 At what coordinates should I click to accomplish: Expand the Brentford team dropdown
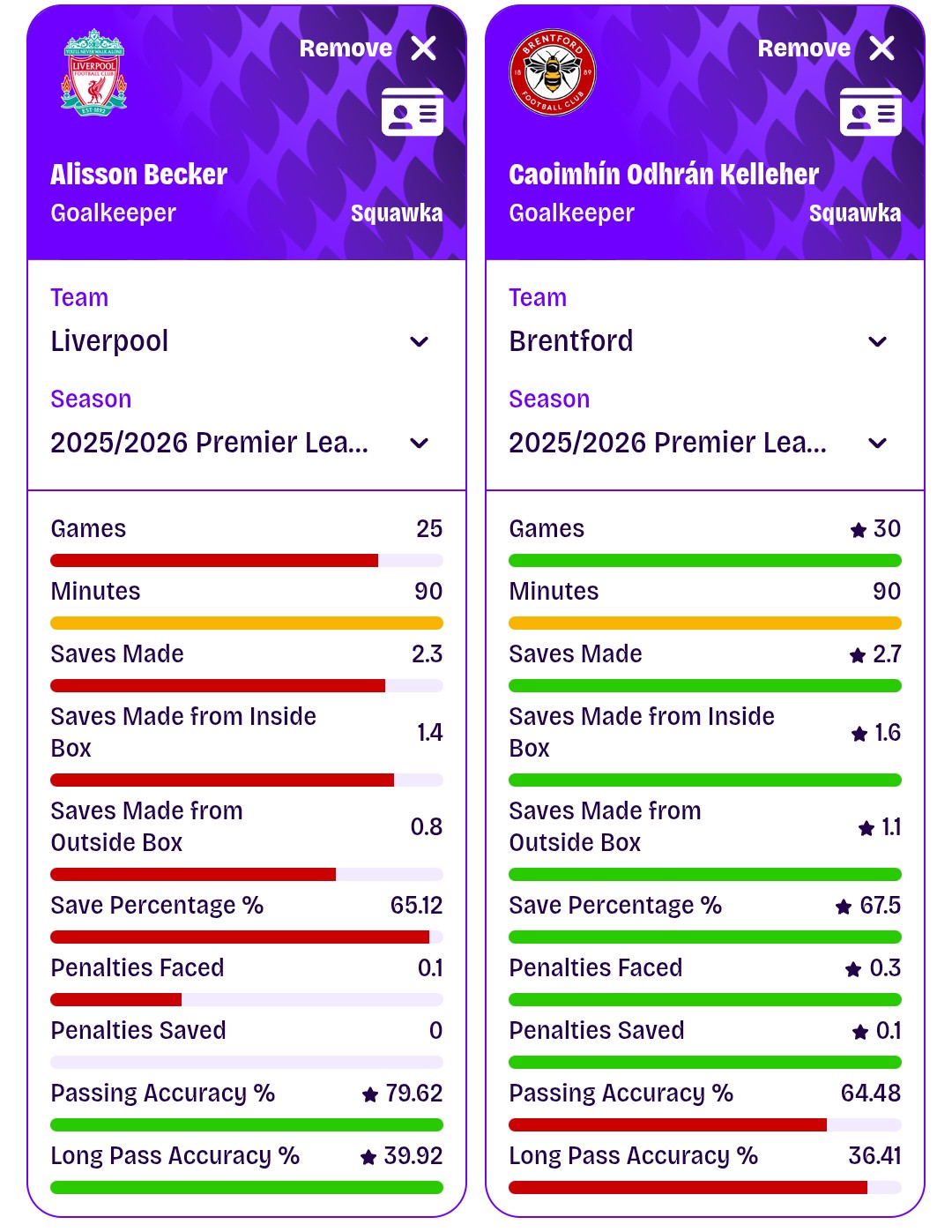tap(877, 342)
